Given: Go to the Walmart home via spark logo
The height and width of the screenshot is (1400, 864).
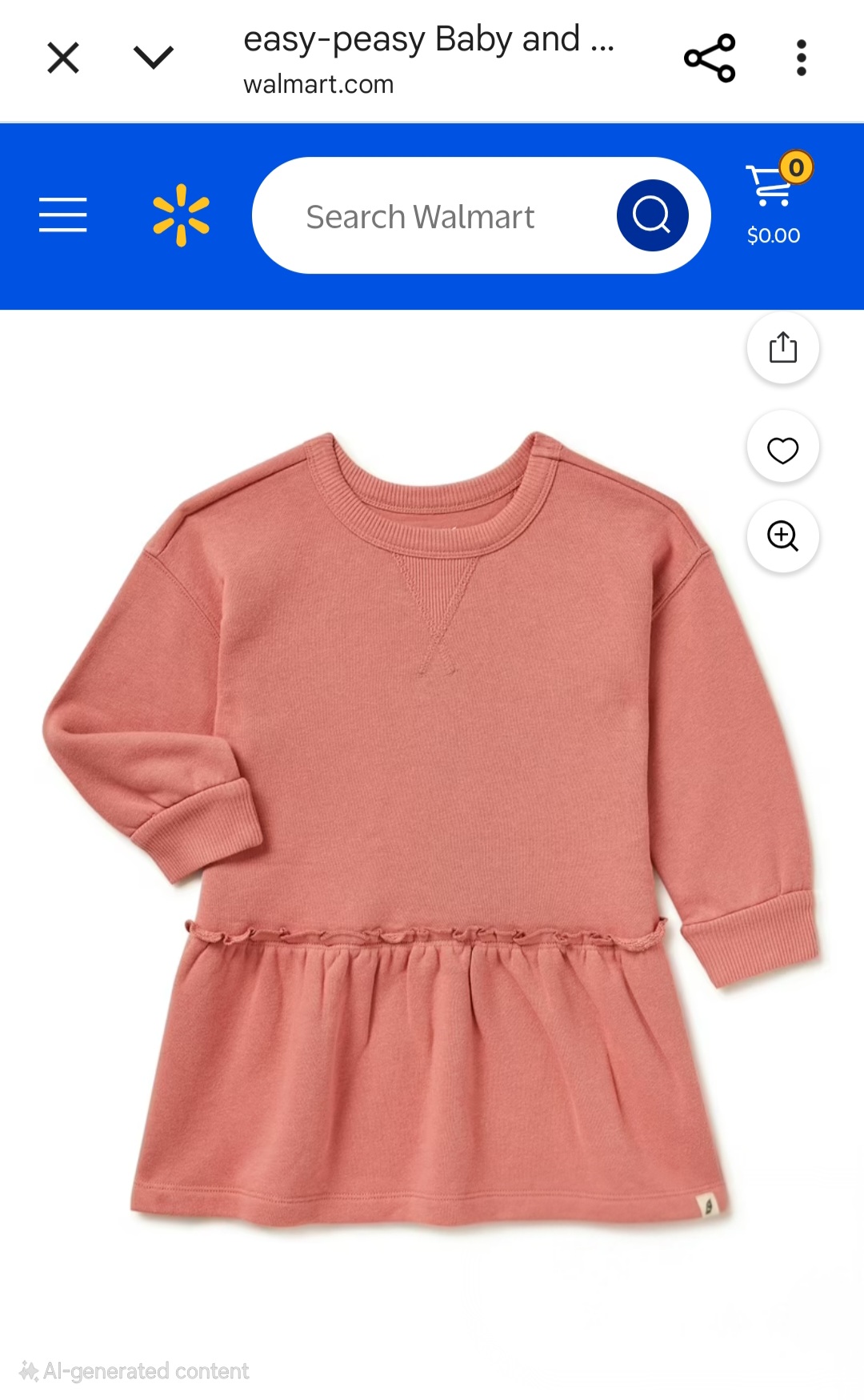Looking at the screenshot, I should click(x=182, y=215).
